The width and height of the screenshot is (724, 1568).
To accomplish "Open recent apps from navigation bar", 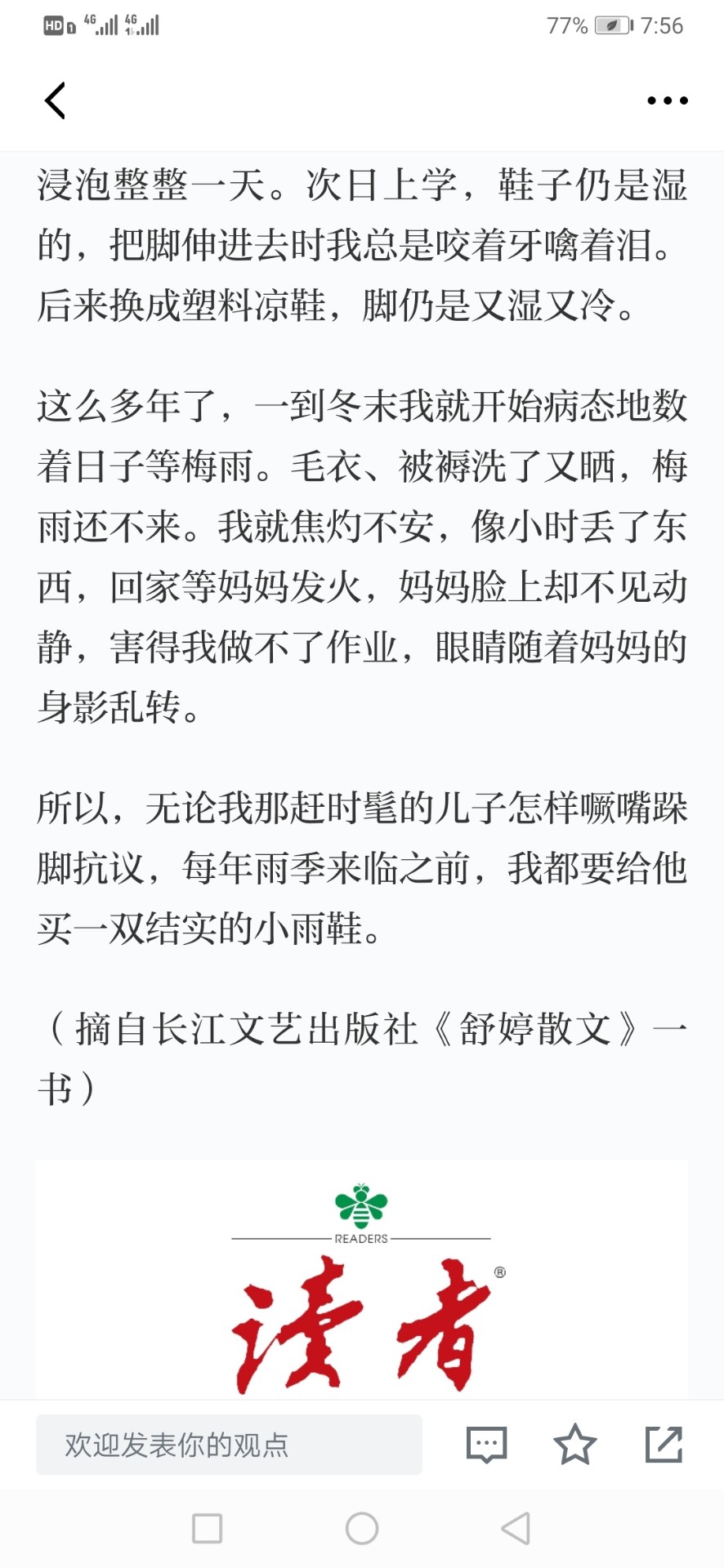I will (207, 1528).
